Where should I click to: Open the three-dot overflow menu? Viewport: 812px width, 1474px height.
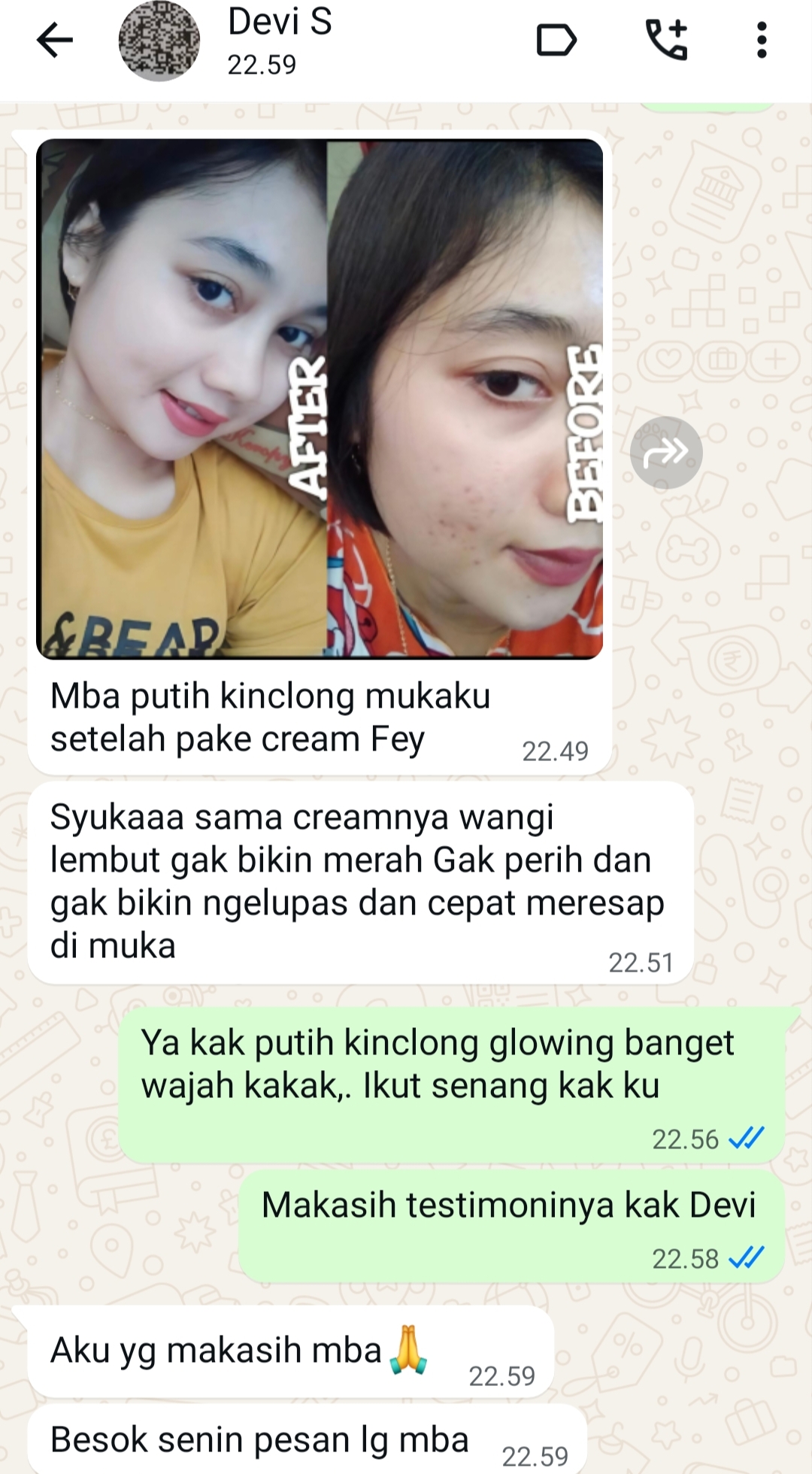(762, 40)
